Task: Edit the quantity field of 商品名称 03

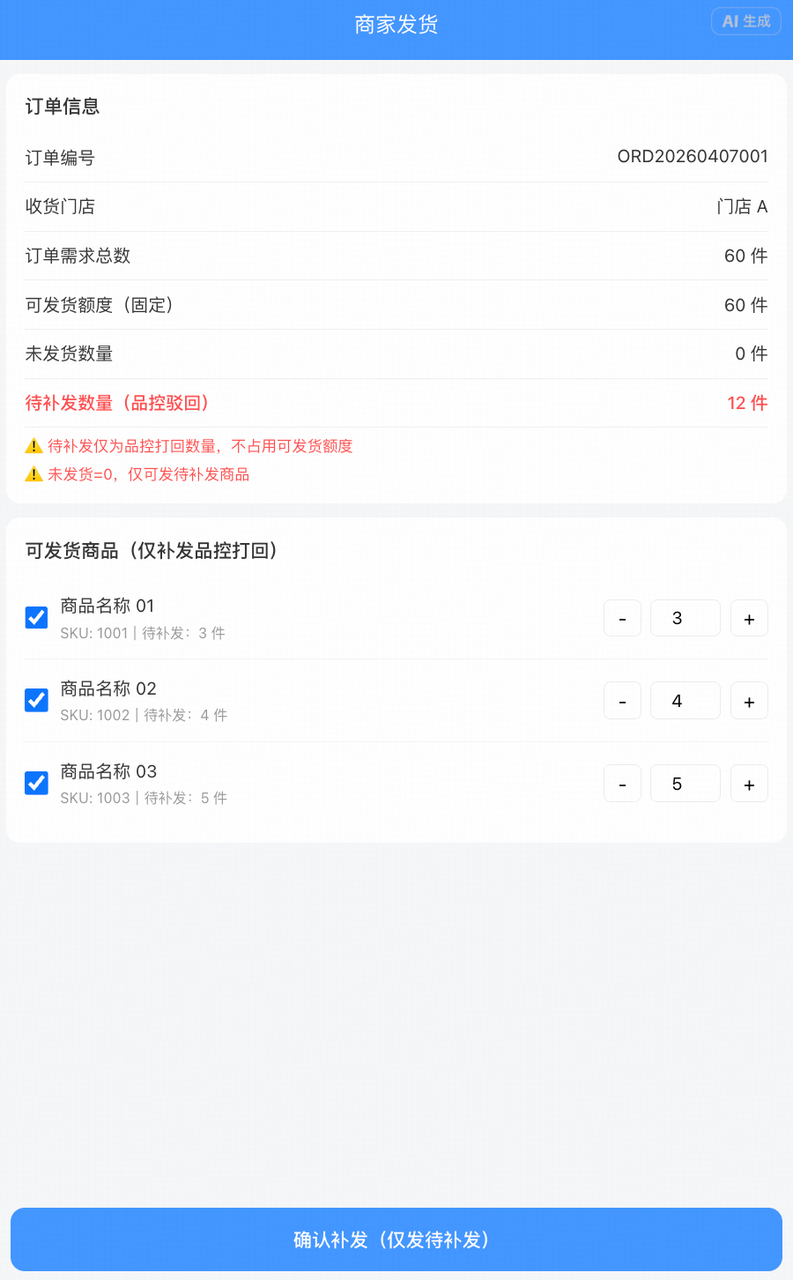Action: [x=685, y=784]
